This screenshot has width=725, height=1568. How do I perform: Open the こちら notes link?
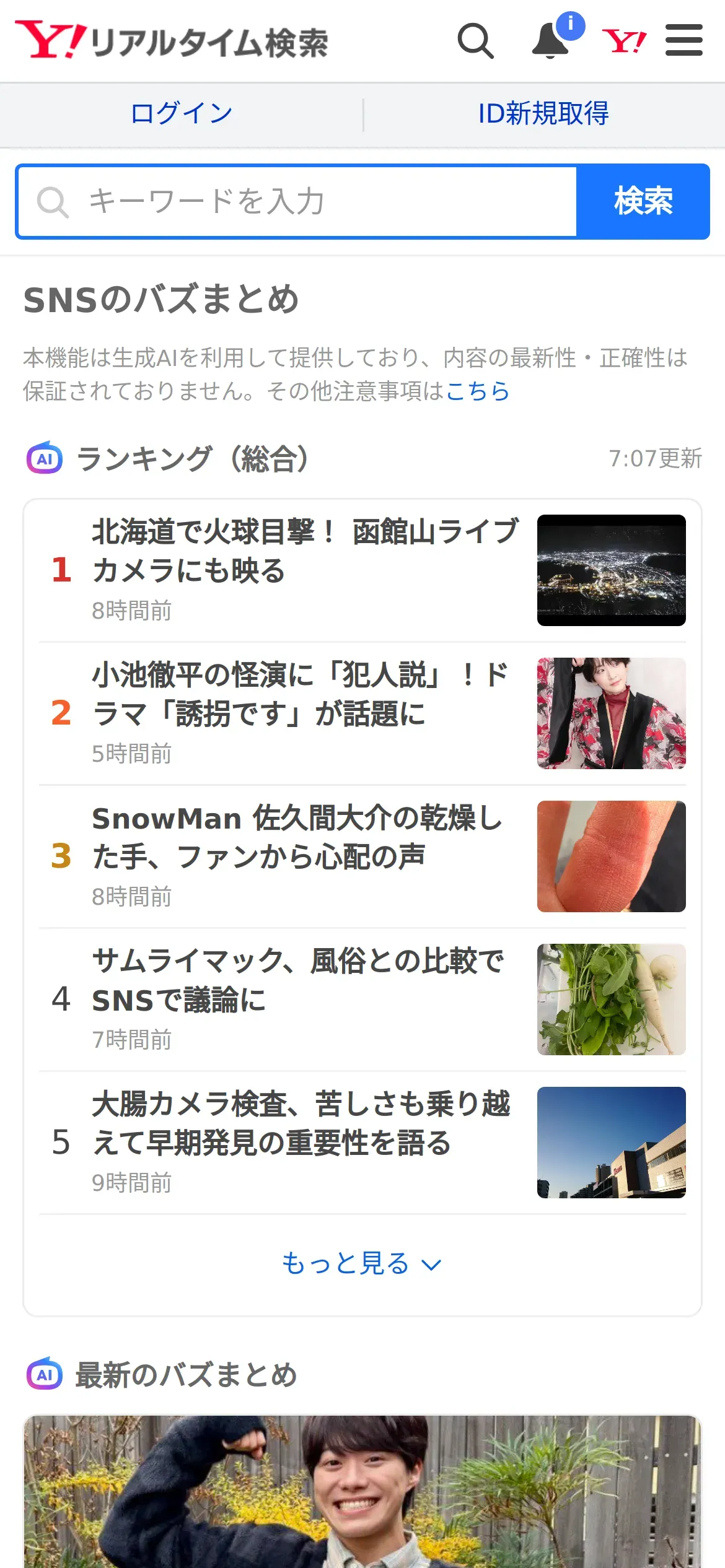click(x=477, y=391)
